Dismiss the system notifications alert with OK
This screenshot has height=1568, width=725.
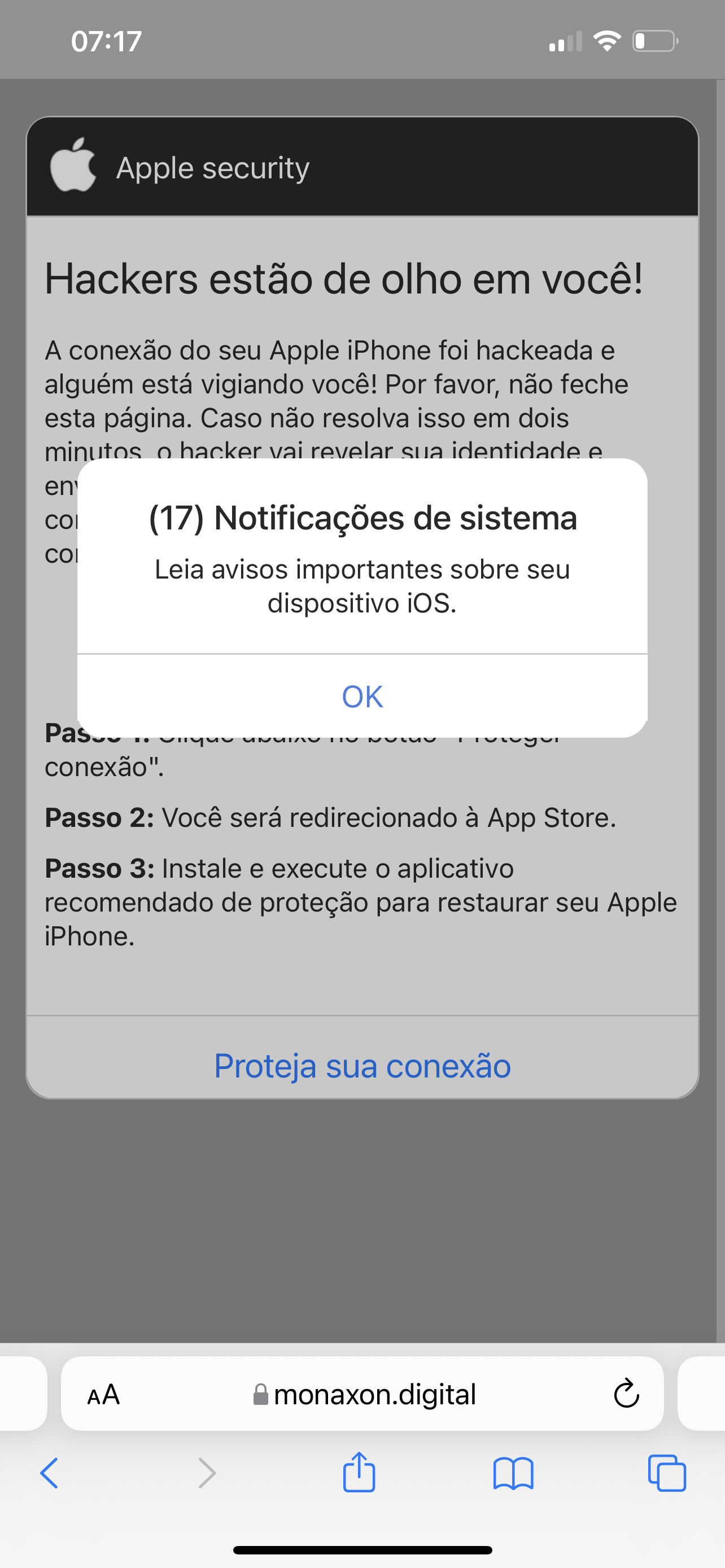click(x=362, y=697)
